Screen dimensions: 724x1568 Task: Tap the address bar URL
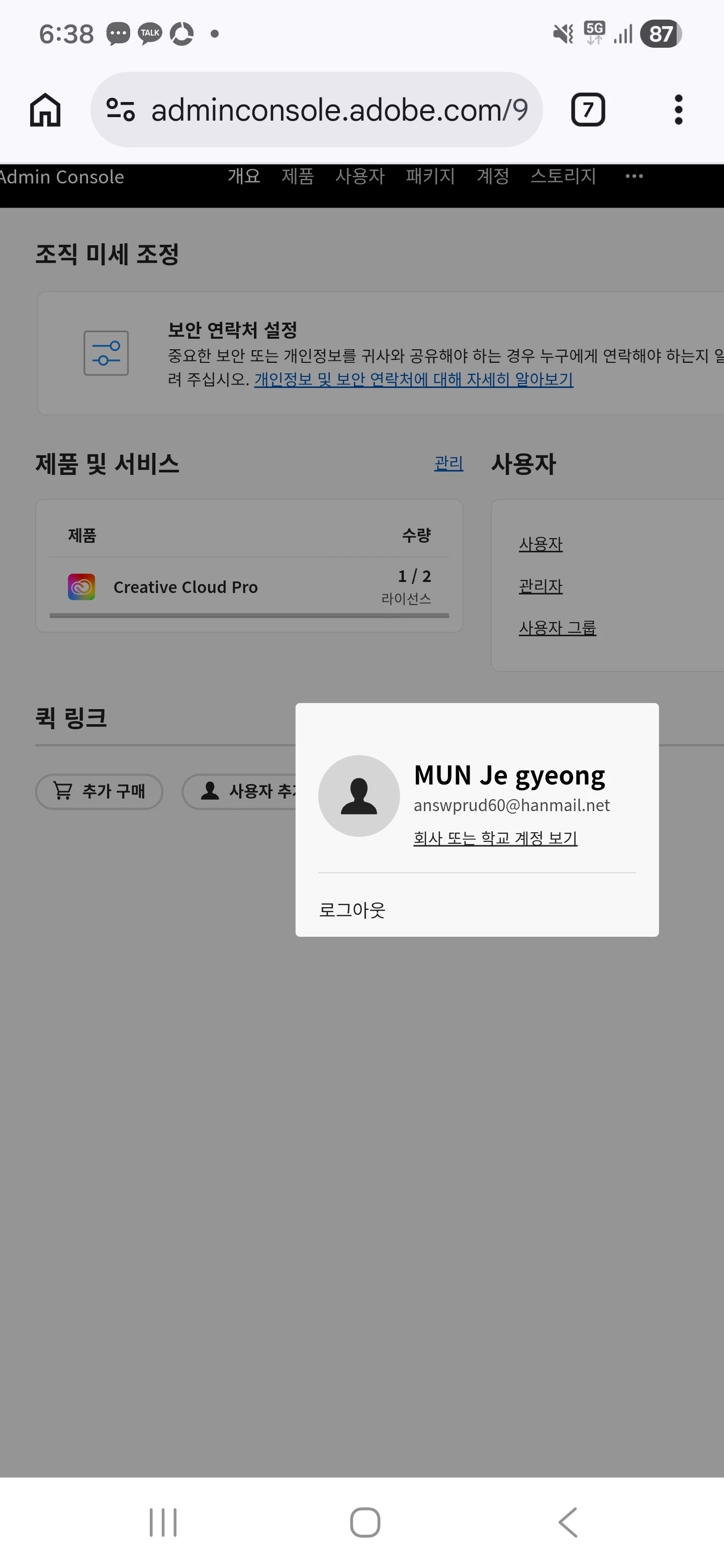[338, 110]
